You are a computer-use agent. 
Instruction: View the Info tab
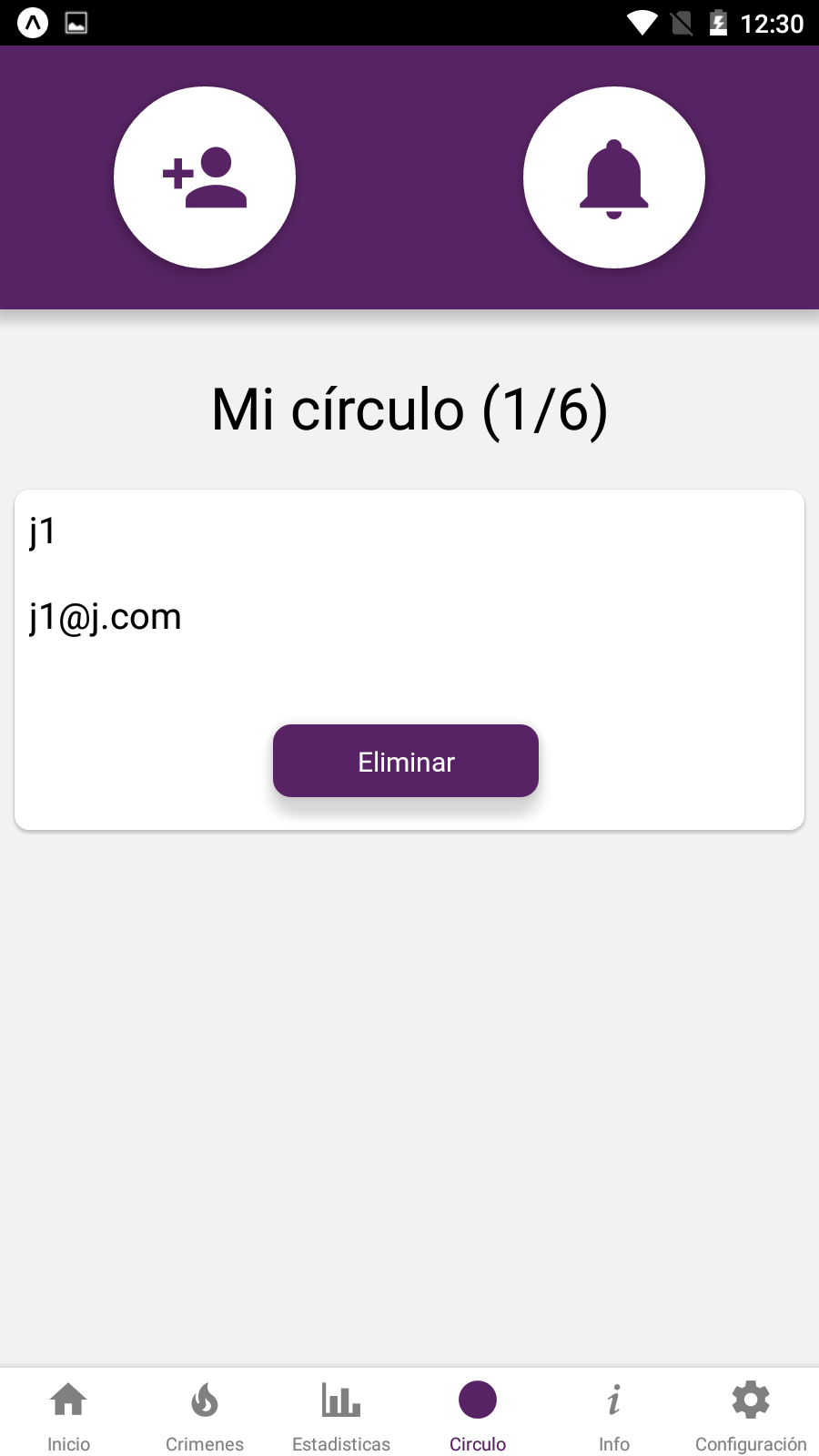tap(614, 1413)
